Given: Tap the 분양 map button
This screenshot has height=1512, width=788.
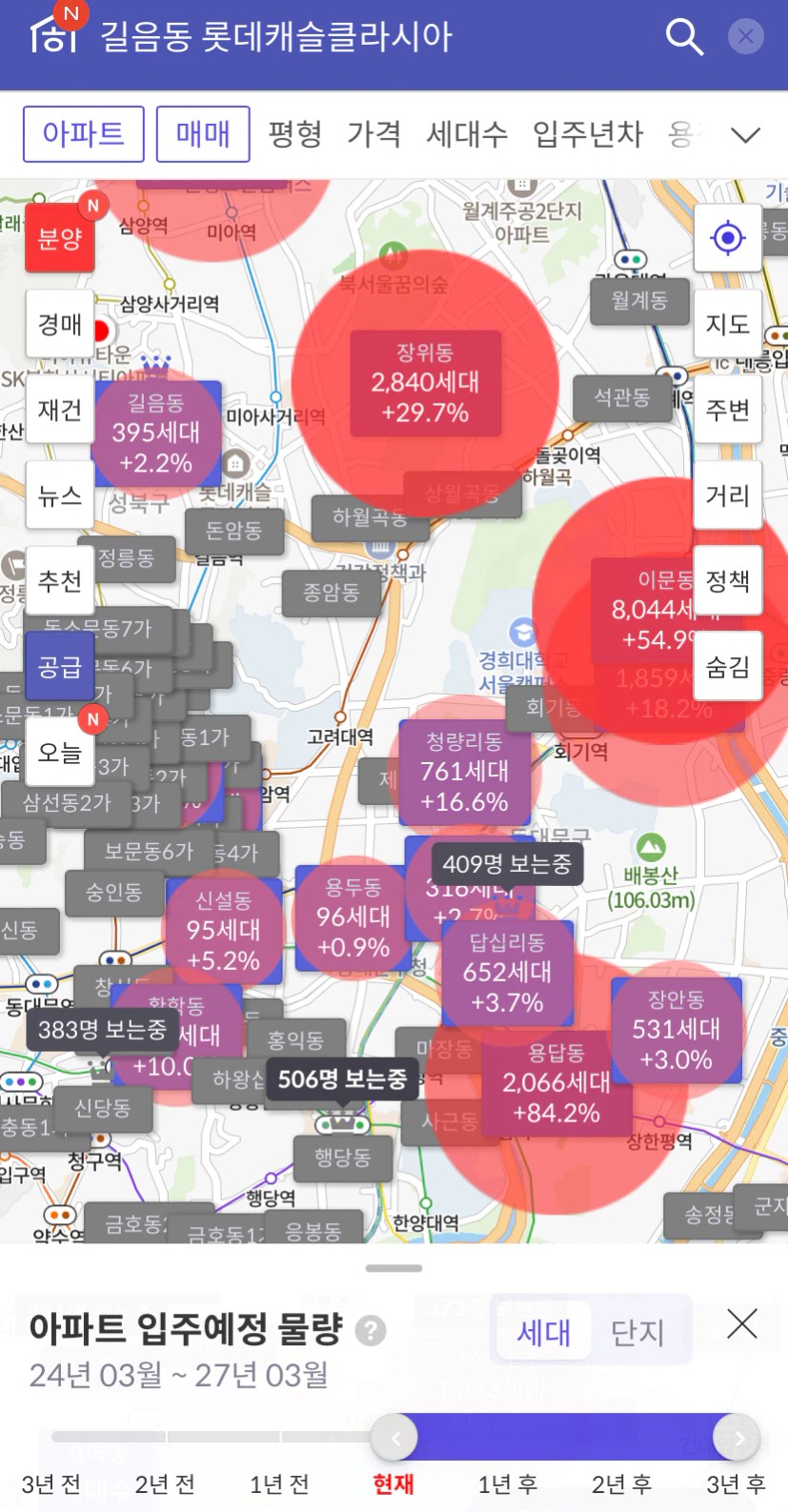Looking at the screenshot, I should tap(60, 238).
